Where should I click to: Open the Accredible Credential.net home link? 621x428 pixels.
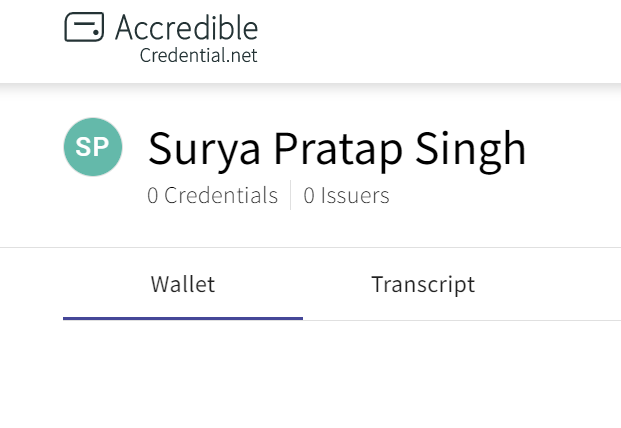click(161, 38)
